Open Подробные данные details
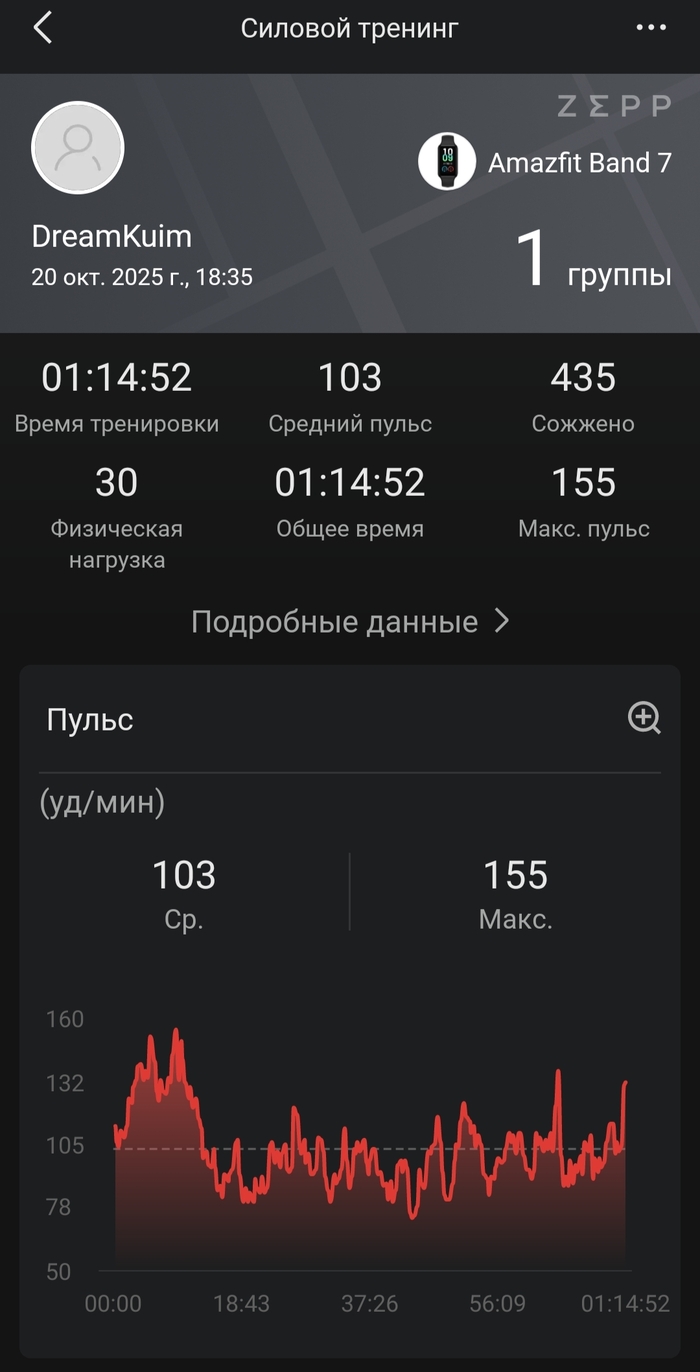 [x=350, y=622]
